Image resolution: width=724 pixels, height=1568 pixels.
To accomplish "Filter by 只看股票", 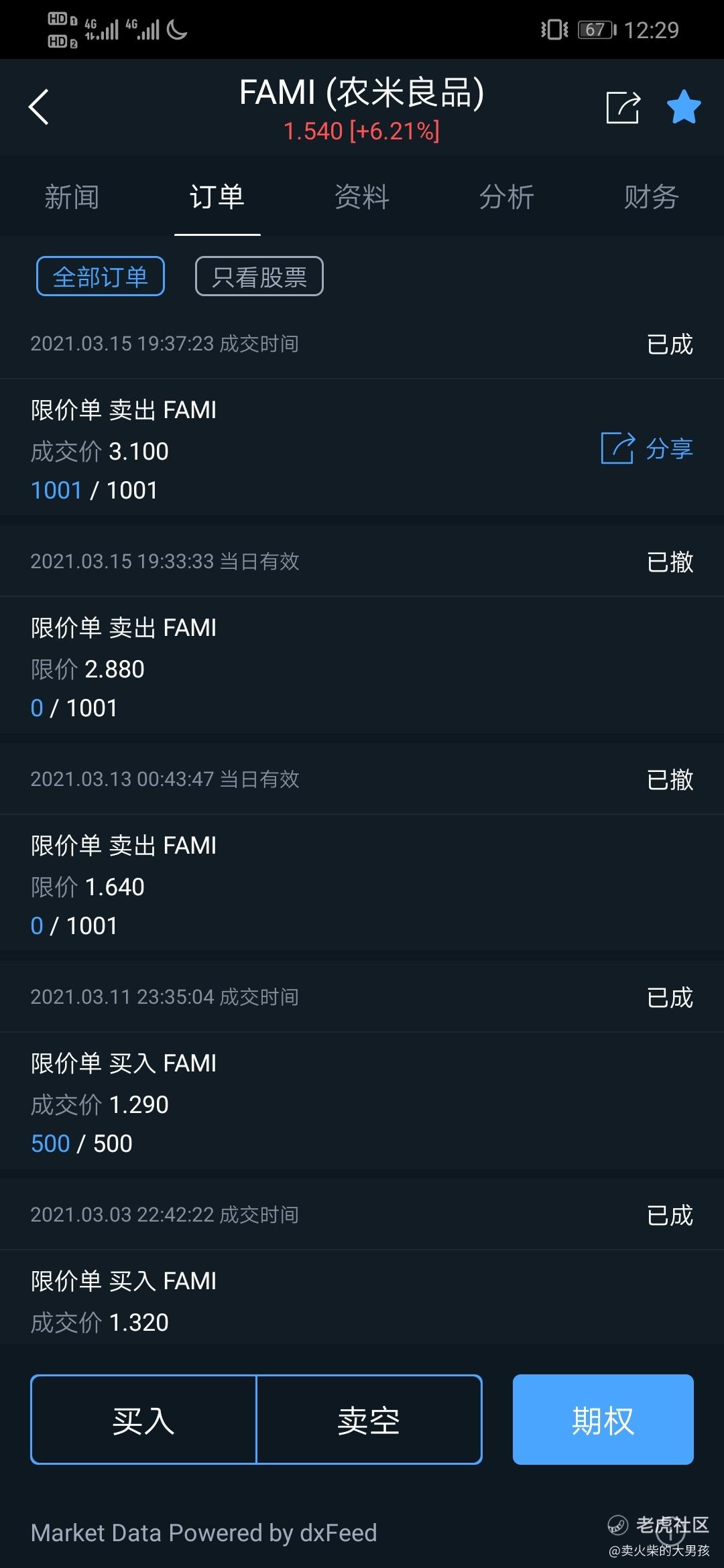I will click(259, 276).
